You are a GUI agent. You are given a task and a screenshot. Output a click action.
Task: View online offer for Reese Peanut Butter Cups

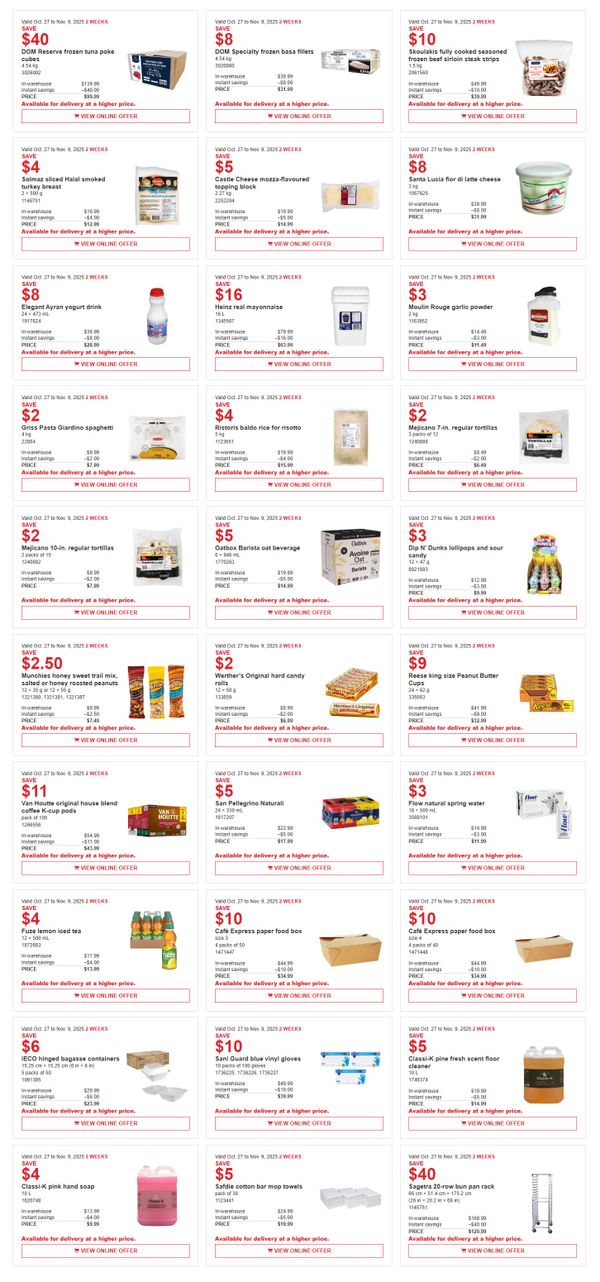492,740
